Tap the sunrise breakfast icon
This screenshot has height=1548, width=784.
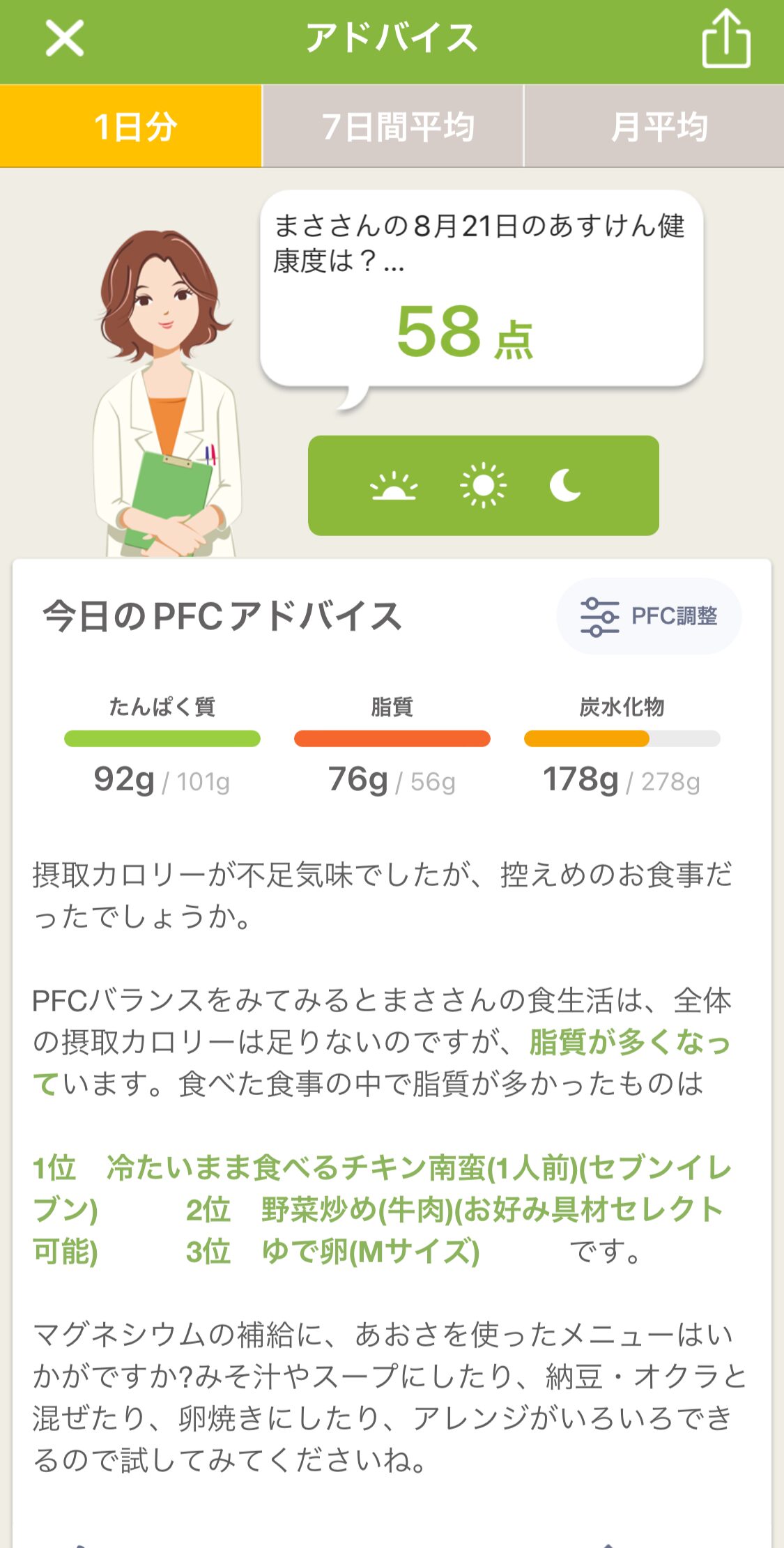(394, 486)
